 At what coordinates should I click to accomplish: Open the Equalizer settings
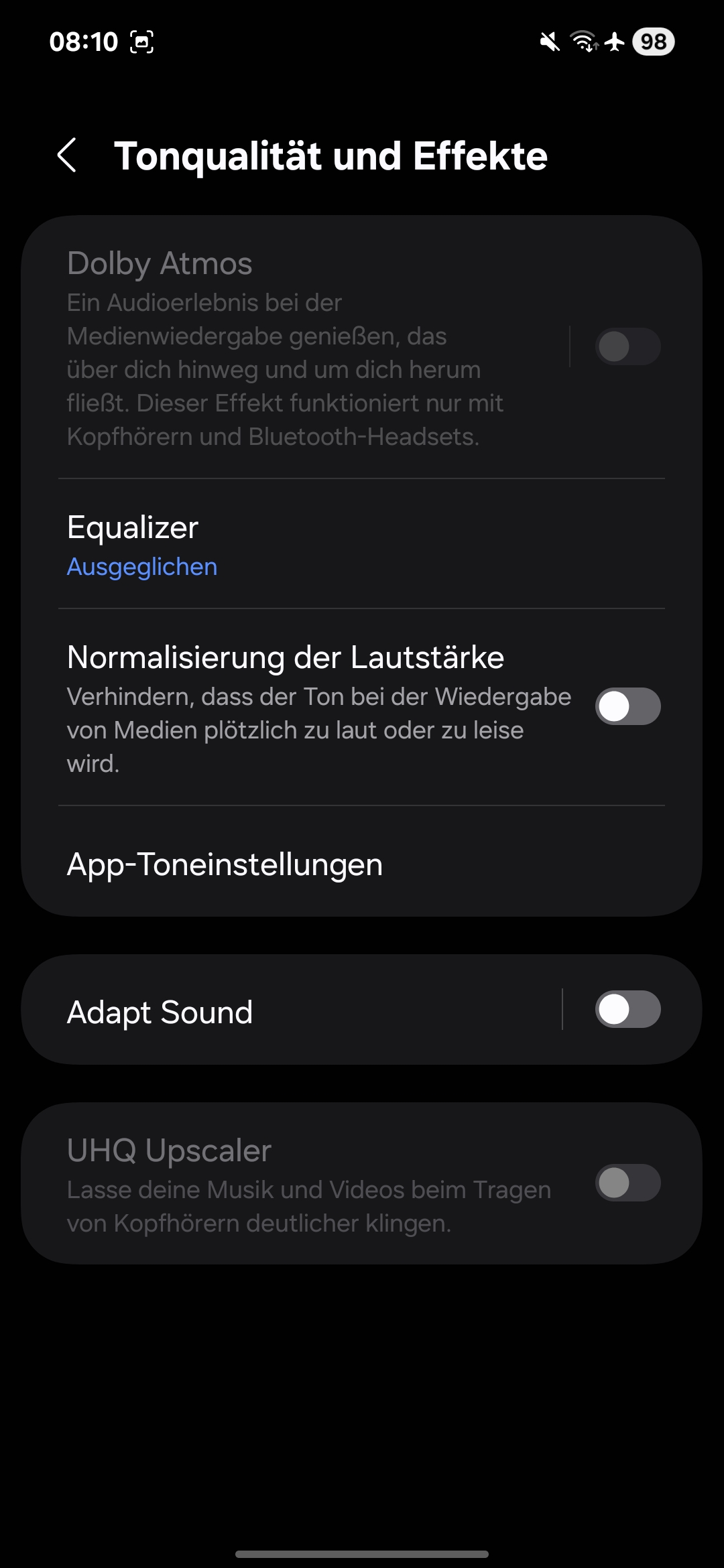[x=362, y=544]
